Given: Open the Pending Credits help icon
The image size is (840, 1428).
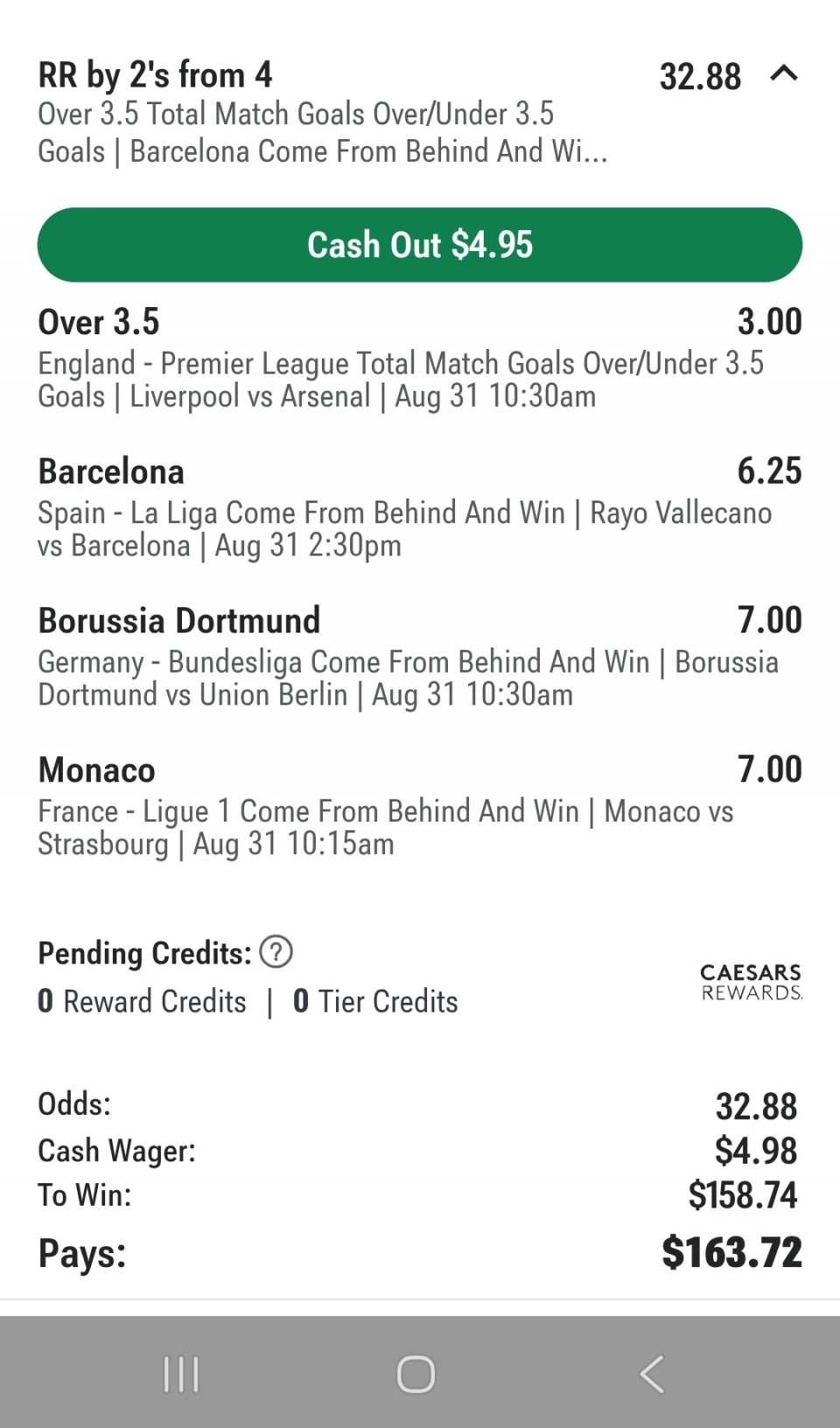Looking at the screenshot, I should (x=276, y=952).
